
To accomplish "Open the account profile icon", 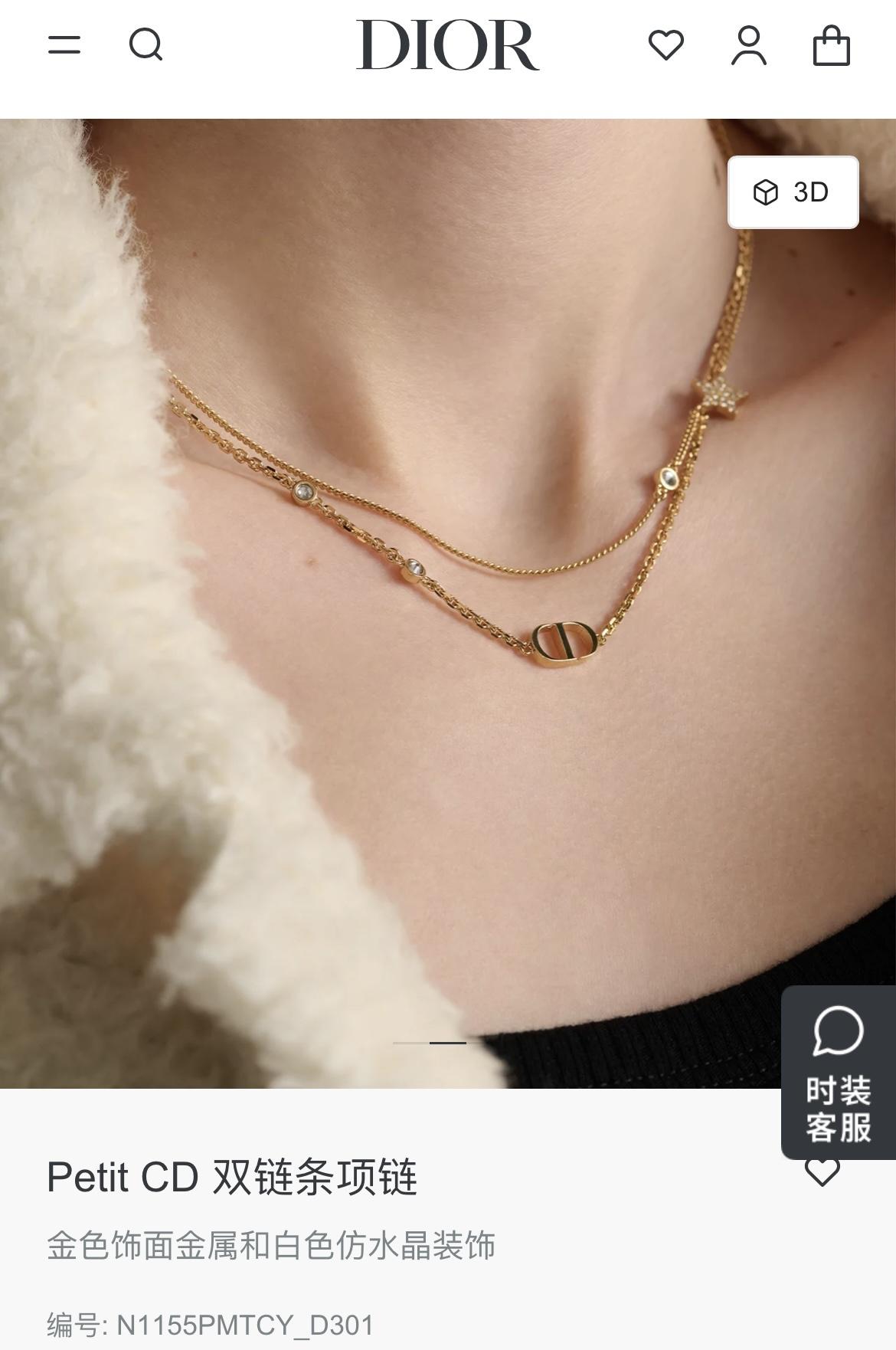I will pos(748,45).
